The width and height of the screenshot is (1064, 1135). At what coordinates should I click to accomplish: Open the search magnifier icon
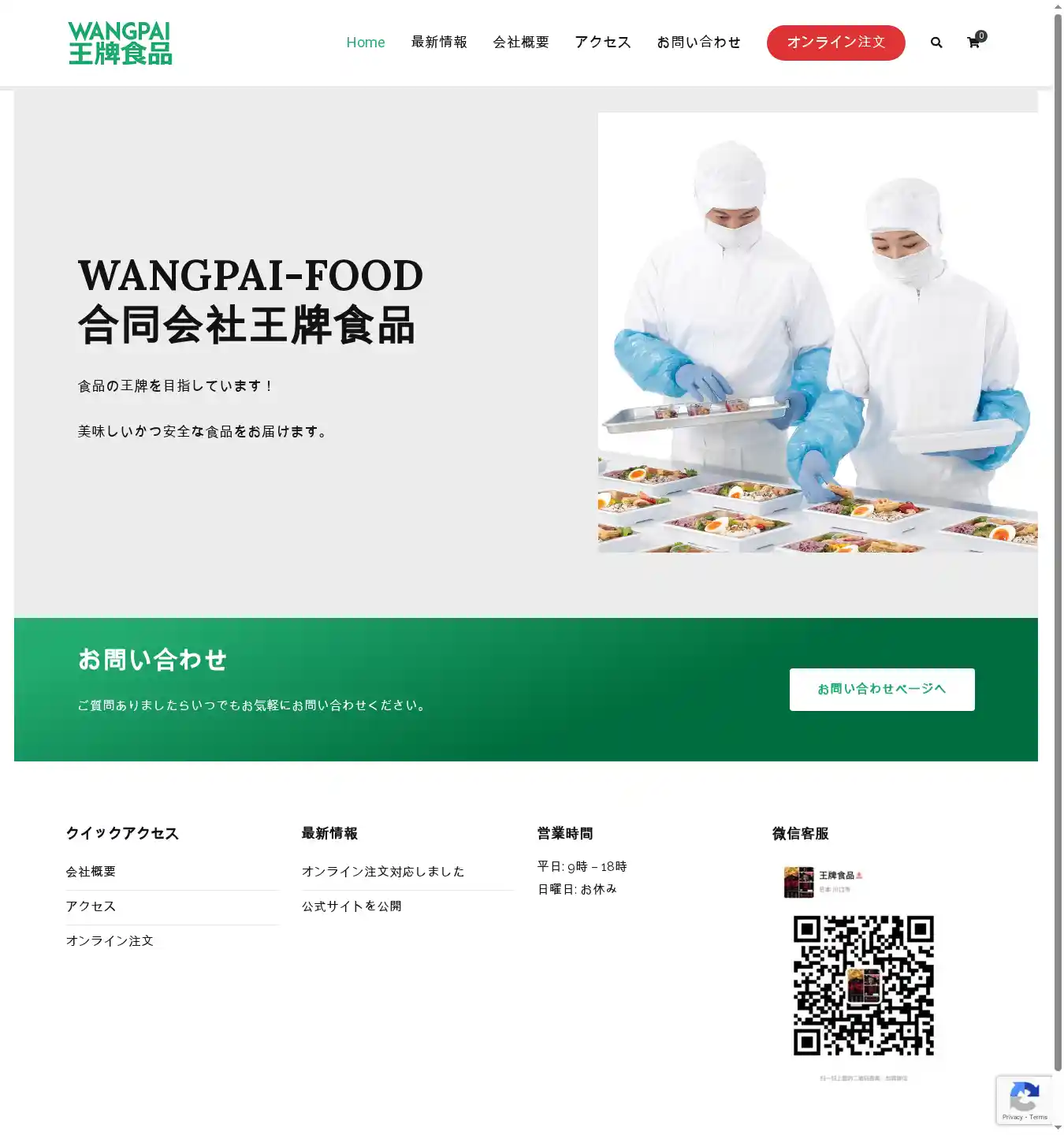pyautogui.click(x=936, y=43)
